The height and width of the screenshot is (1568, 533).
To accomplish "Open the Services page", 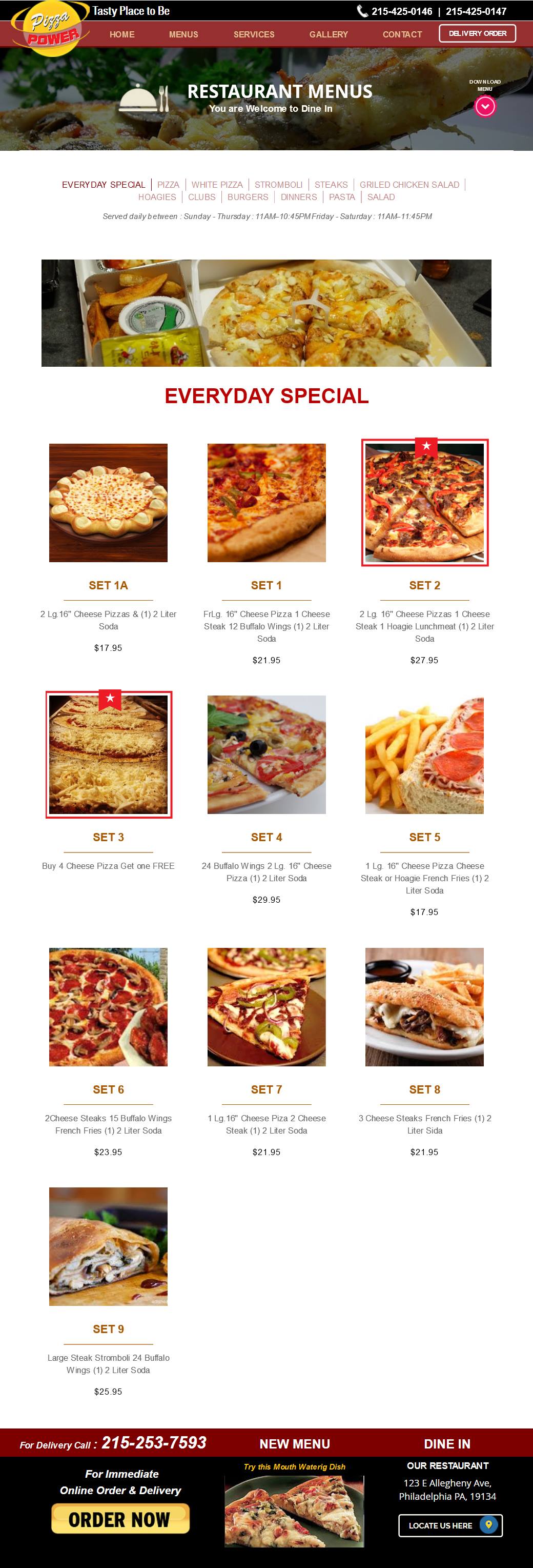I will pyautogui.click(x=254, y=35).
